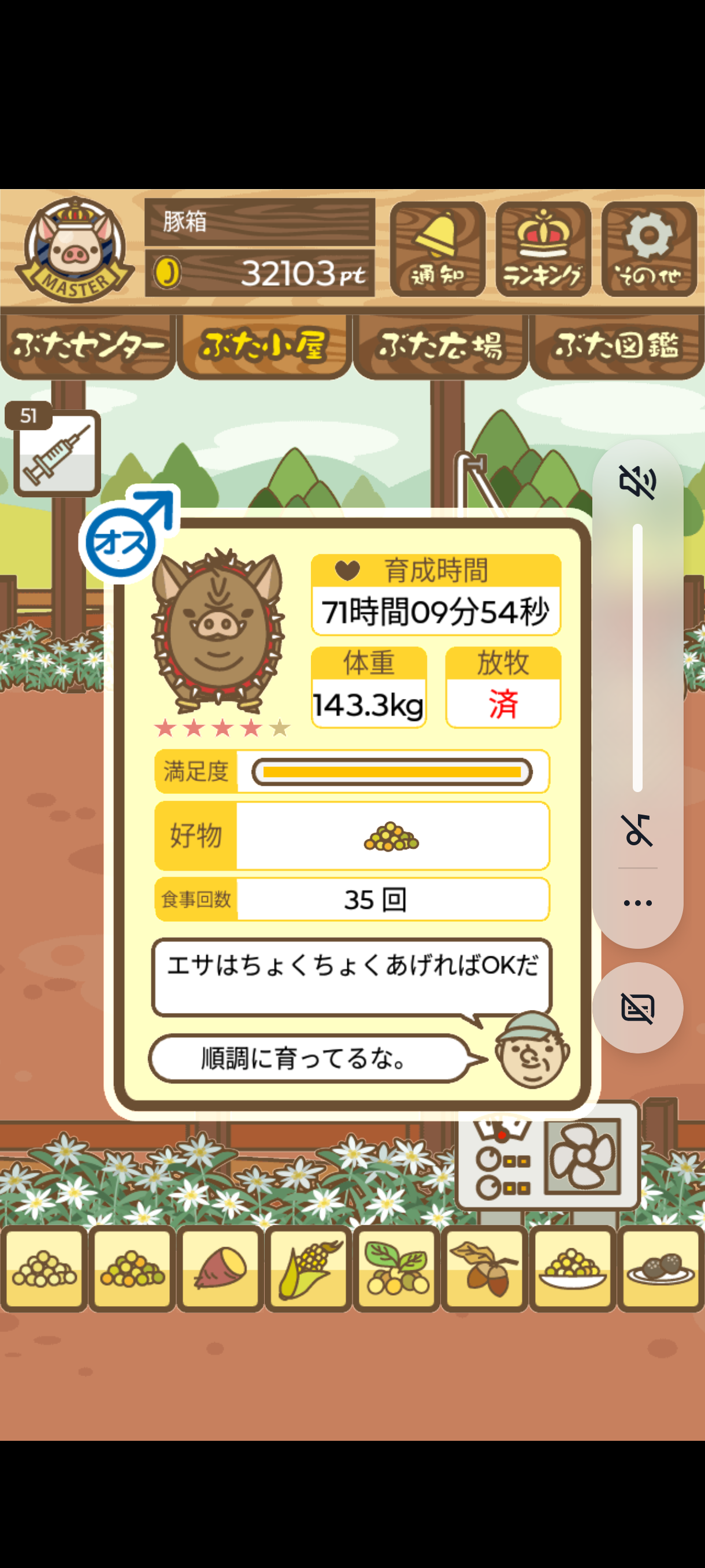Image resolution: width=705 pixels, height=1568 pixels.
Task: Tap the MASTER pig rank badge
Action: 74,250
